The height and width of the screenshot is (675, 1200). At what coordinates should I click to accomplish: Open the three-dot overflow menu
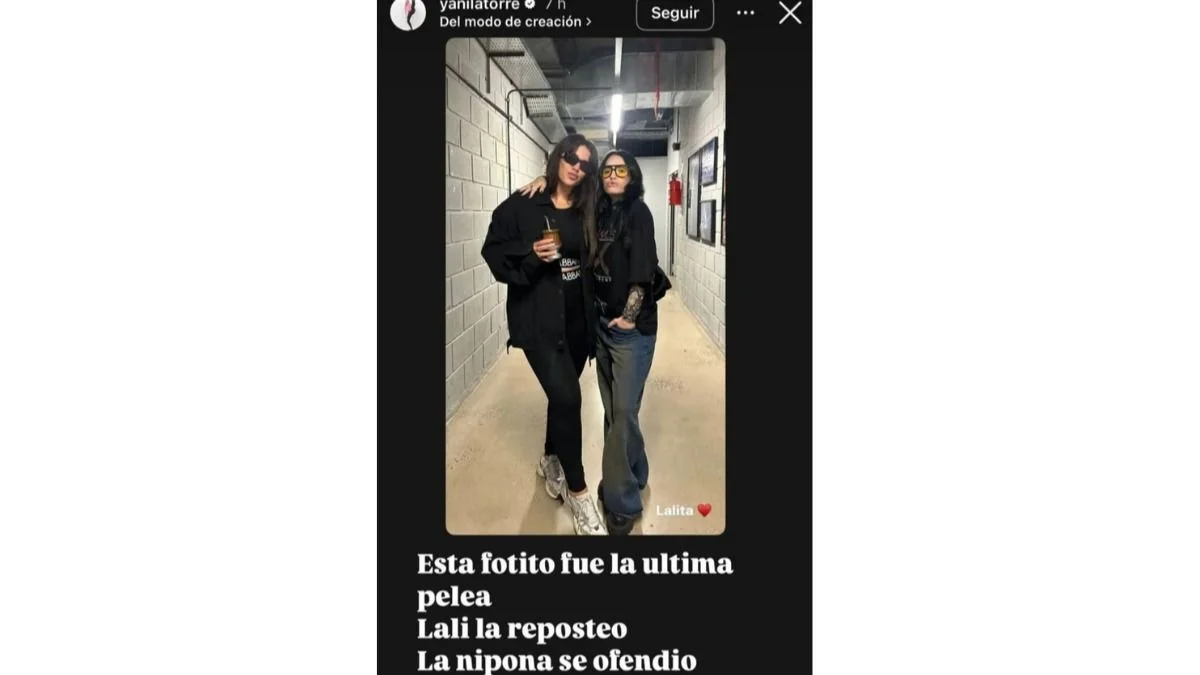(746, 13)
